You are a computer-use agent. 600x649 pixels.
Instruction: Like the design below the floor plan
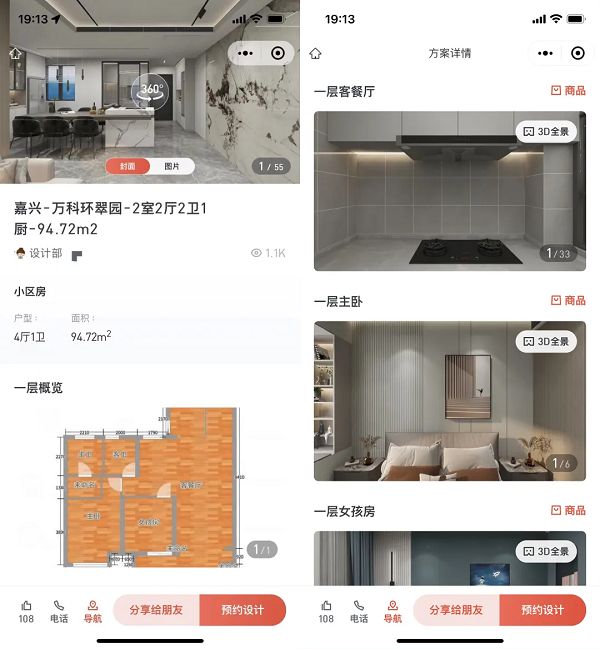tap(26, 610)
